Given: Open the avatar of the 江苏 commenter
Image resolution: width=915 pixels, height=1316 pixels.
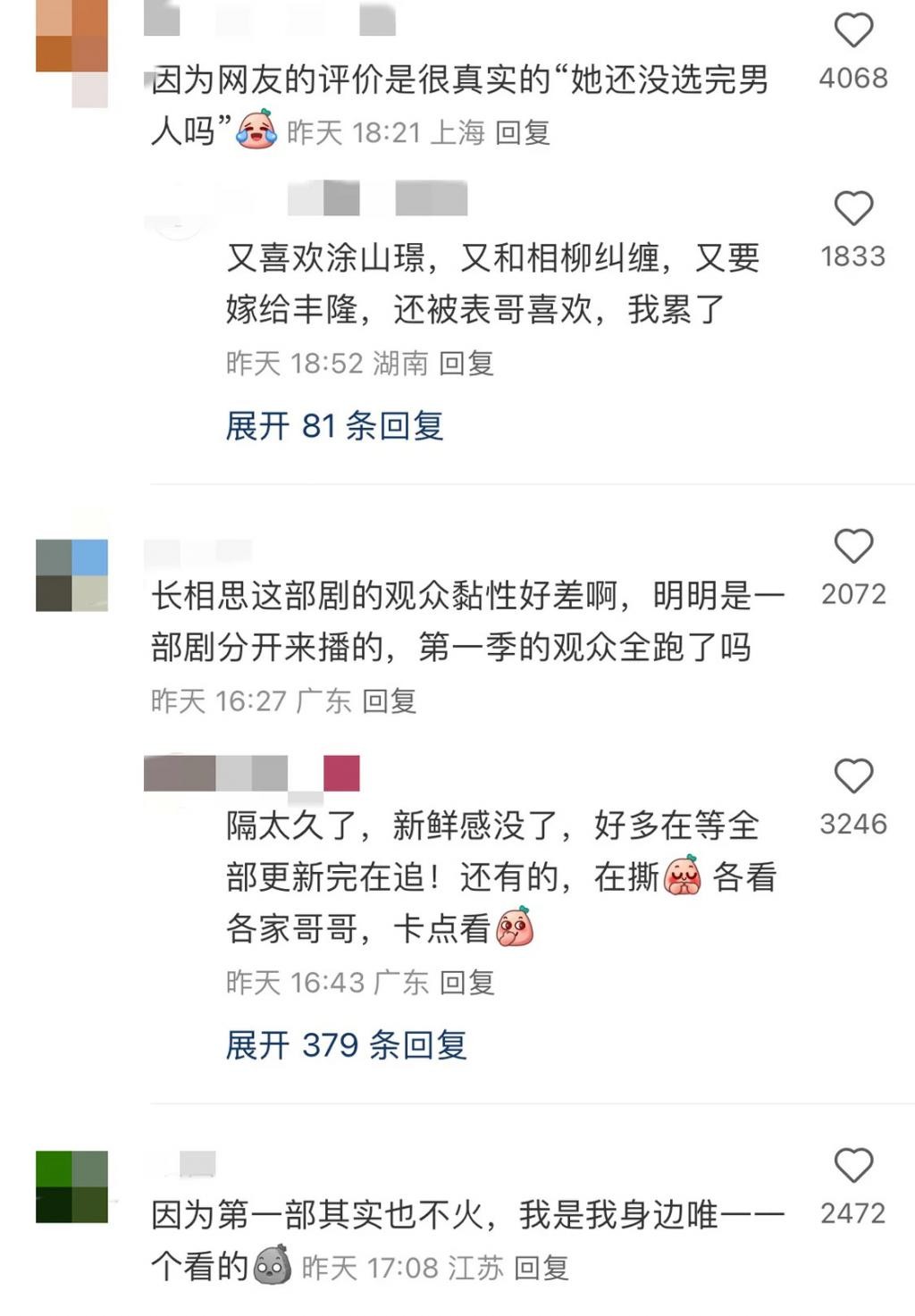Looking at the screenshot, I should click(x=71, y=1186).
